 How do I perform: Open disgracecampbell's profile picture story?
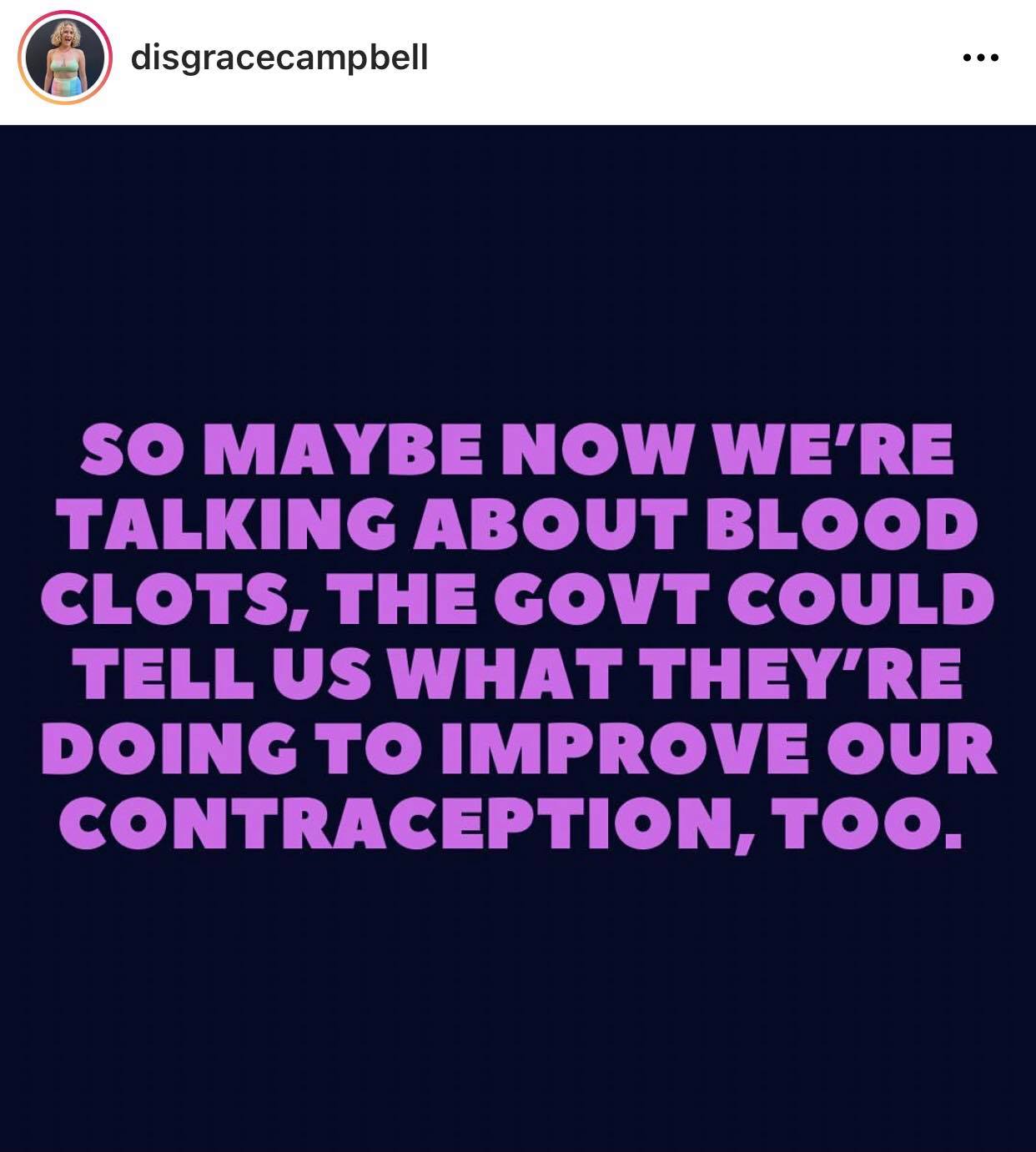click(x=66, y=59)
